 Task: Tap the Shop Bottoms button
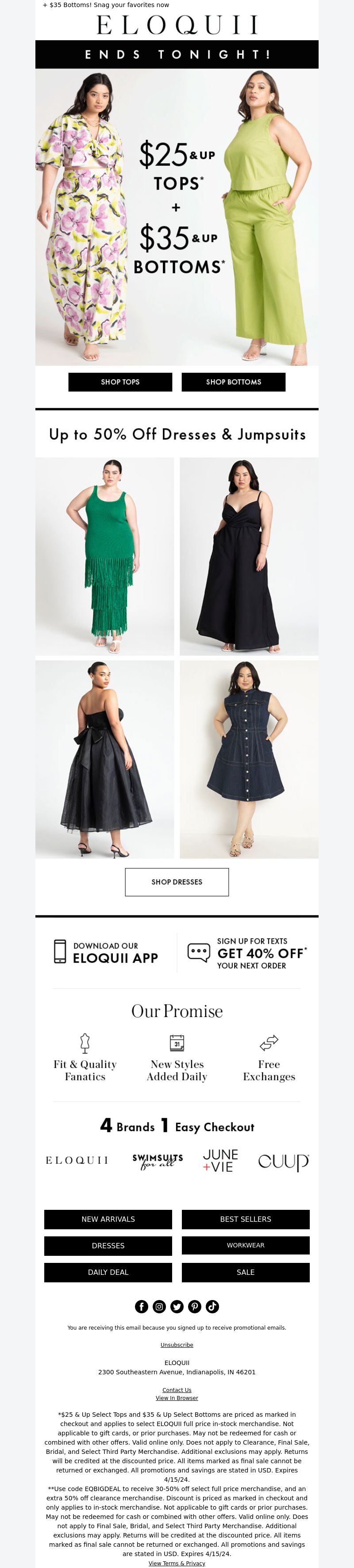click(x=233, y=382)
